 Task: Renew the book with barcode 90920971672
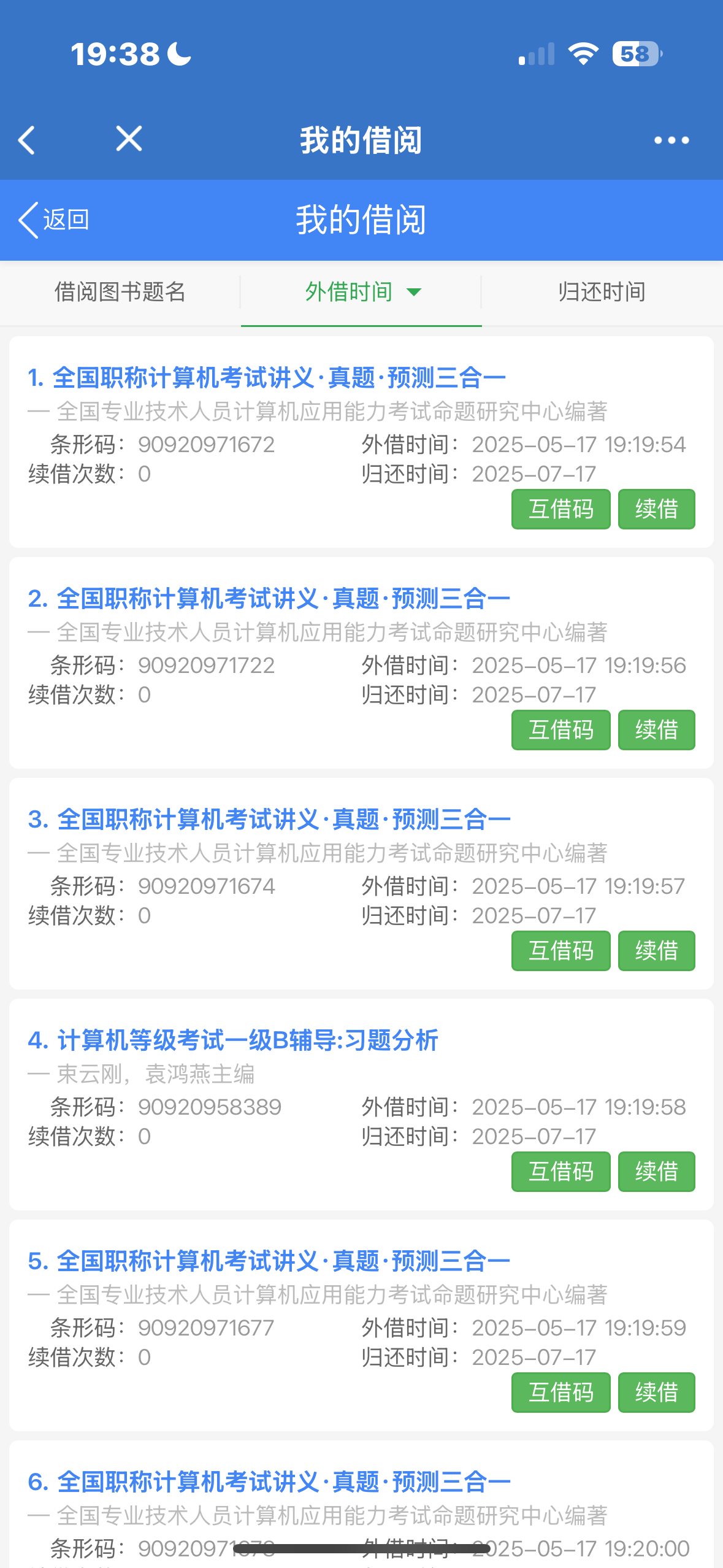point(656,509)
